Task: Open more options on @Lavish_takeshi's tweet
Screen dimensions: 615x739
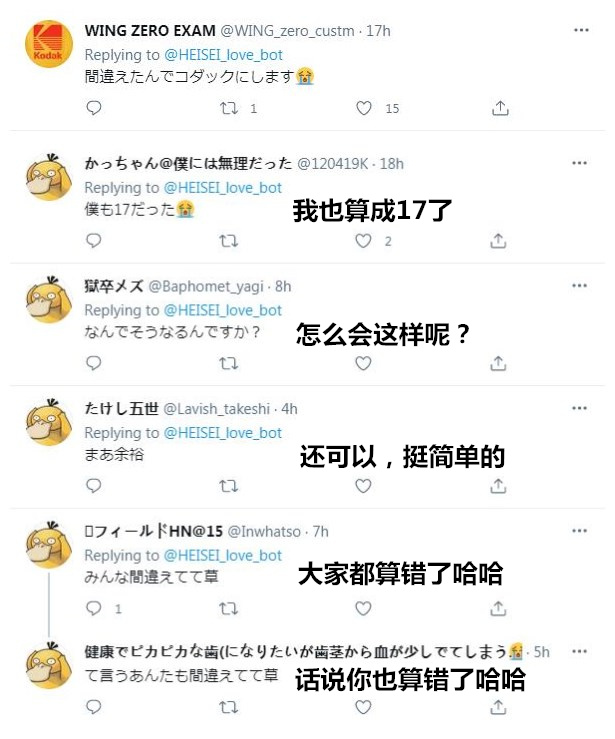Action: [x=579, y=409]
